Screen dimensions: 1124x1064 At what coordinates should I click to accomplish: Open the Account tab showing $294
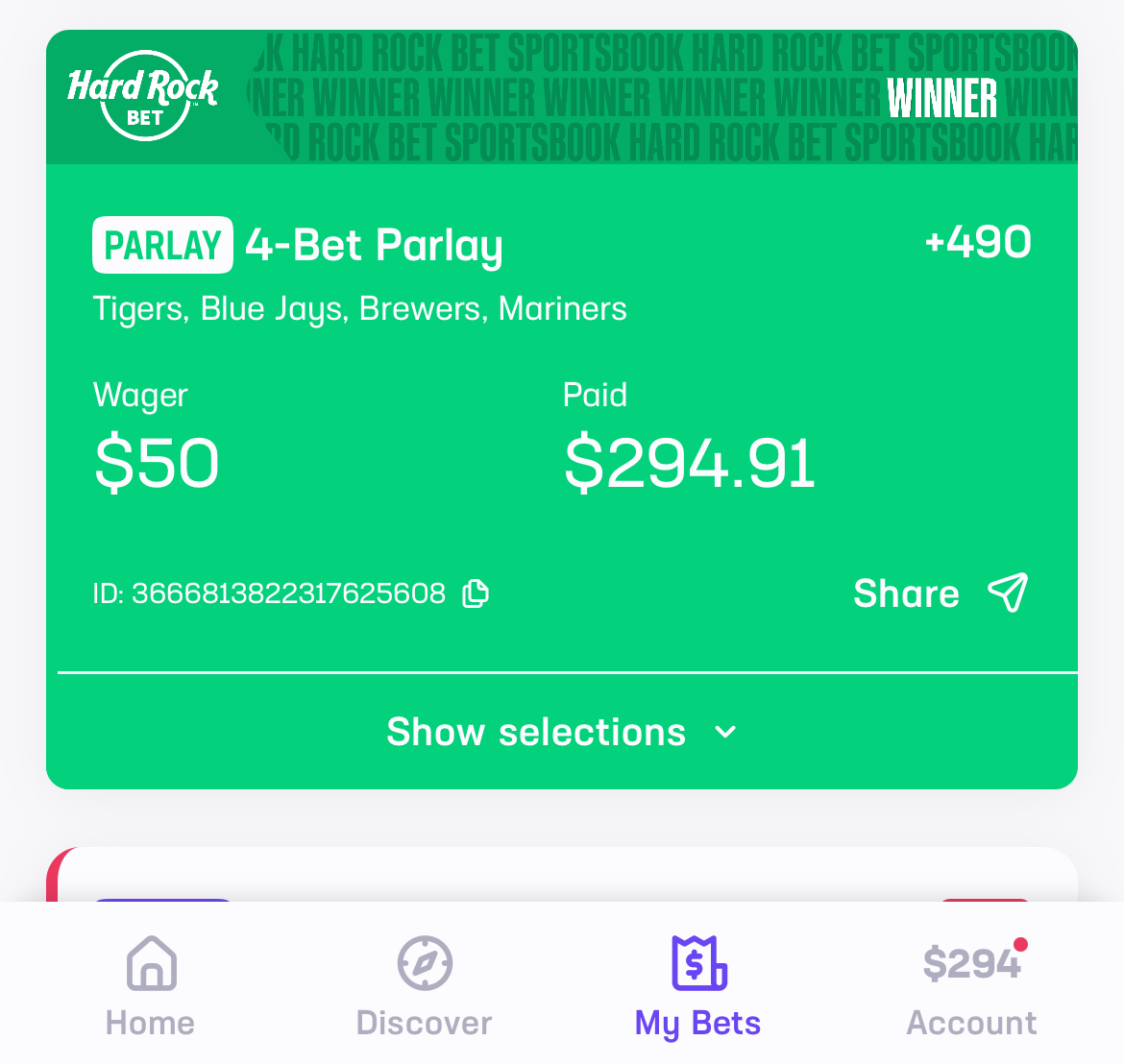971,986
